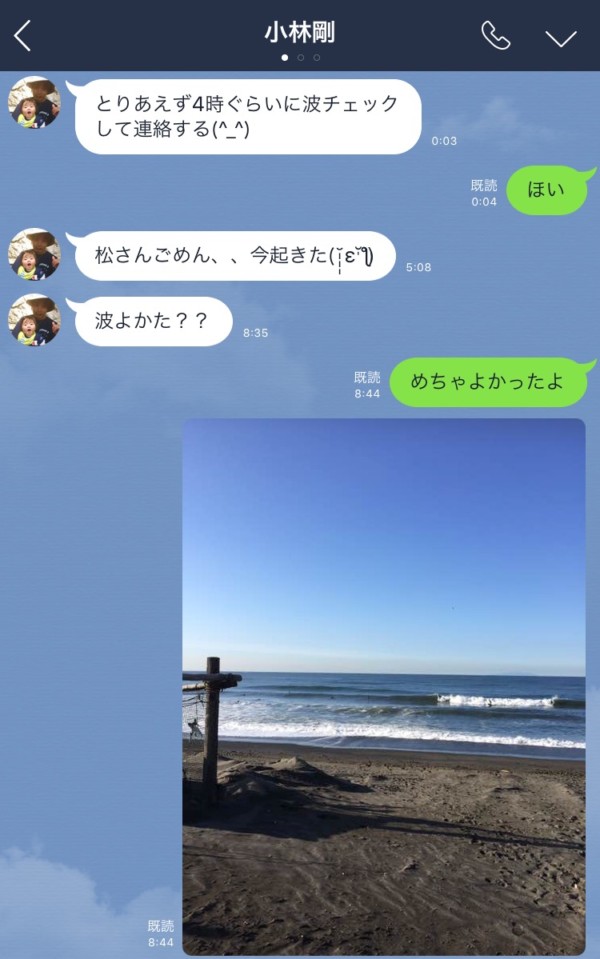Go back from the 小林剛 chat

[x=23, y=36]
